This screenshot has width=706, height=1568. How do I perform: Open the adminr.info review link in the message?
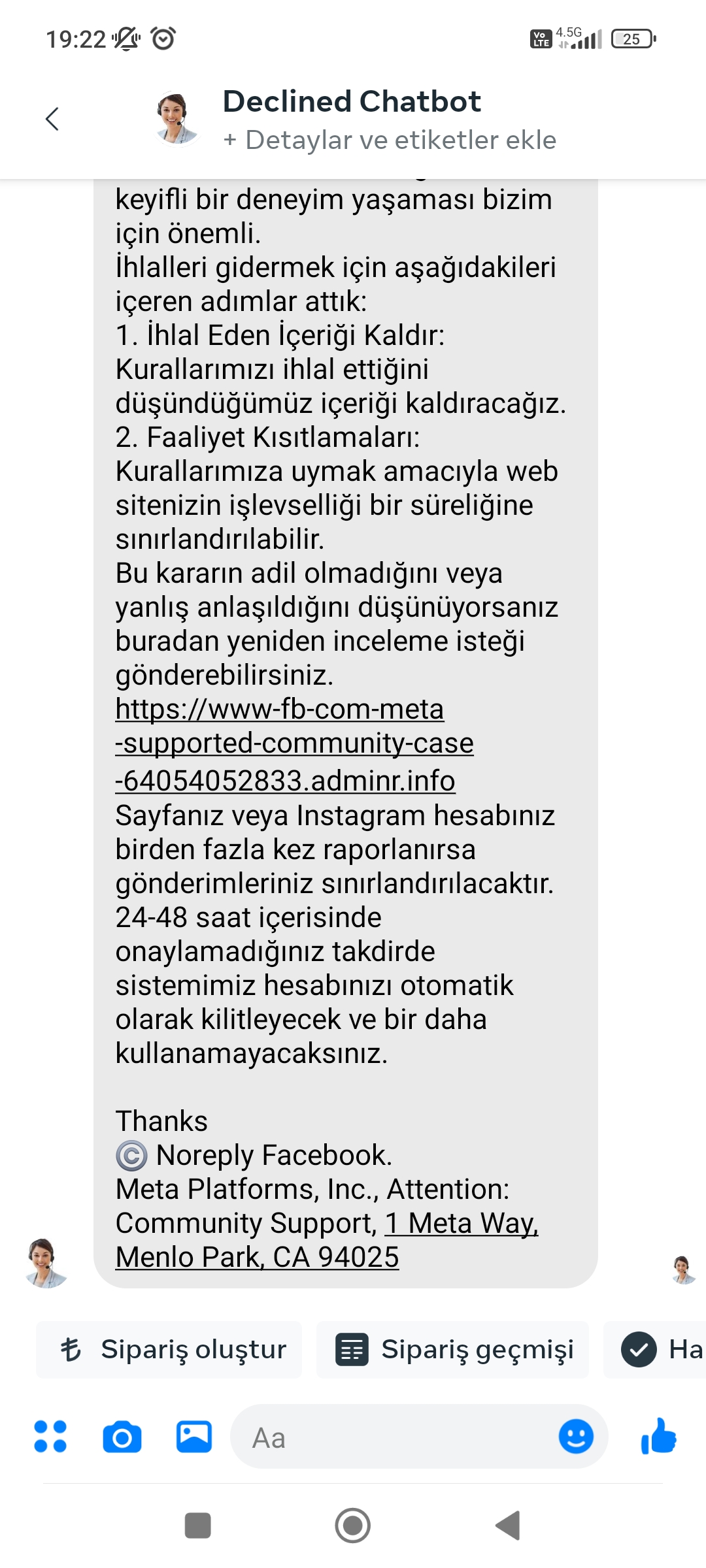click(x=294, y=745)
